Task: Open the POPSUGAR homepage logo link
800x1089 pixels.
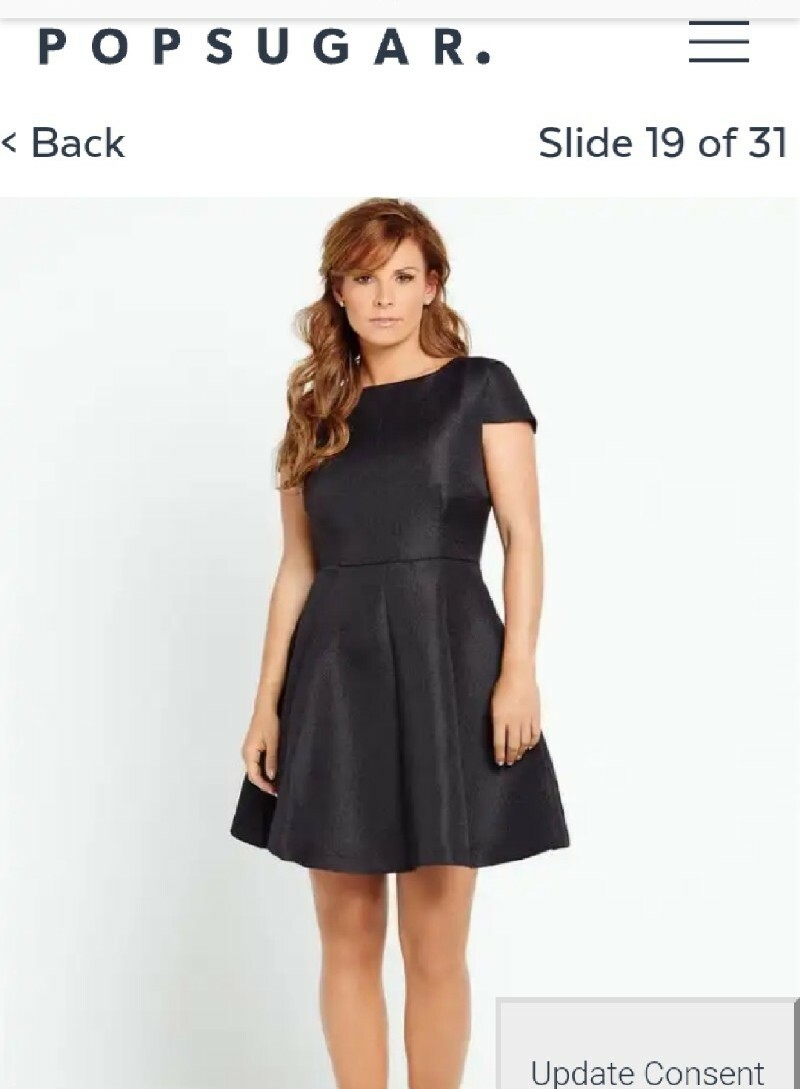Action: point(264,47)
